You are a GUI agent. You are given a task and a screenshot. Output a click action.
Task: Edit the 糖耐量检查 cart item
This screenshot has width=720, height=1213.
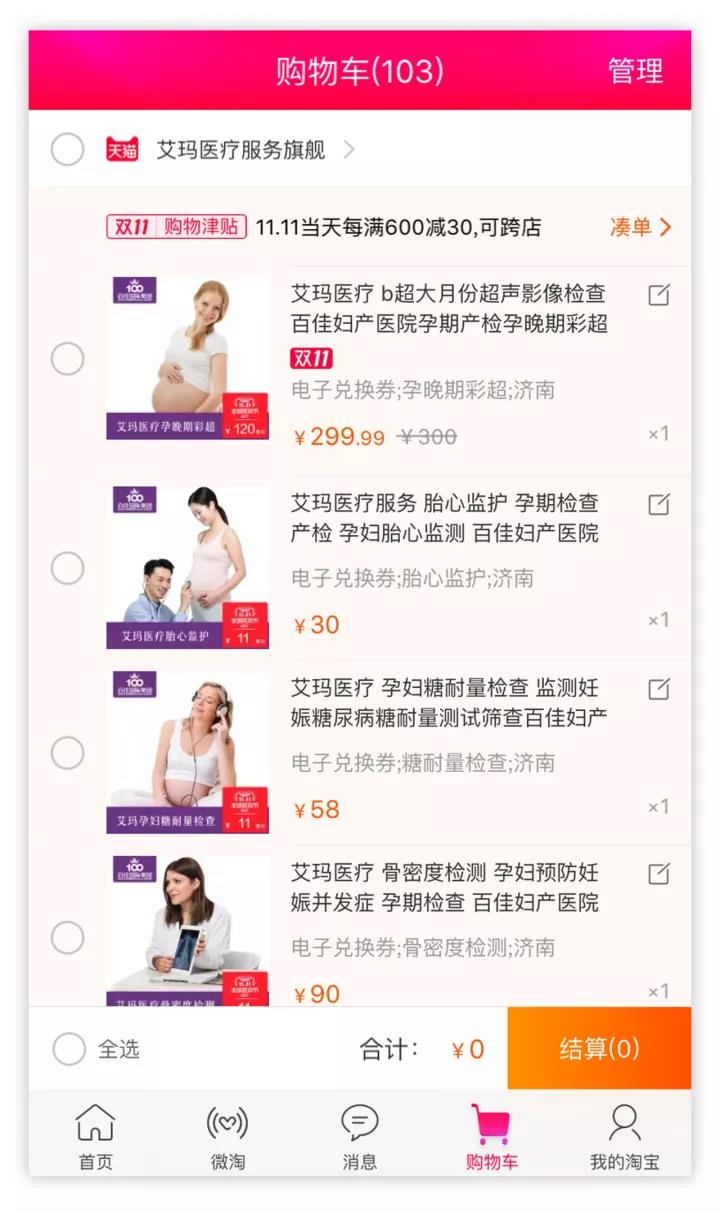coord(658,689)
